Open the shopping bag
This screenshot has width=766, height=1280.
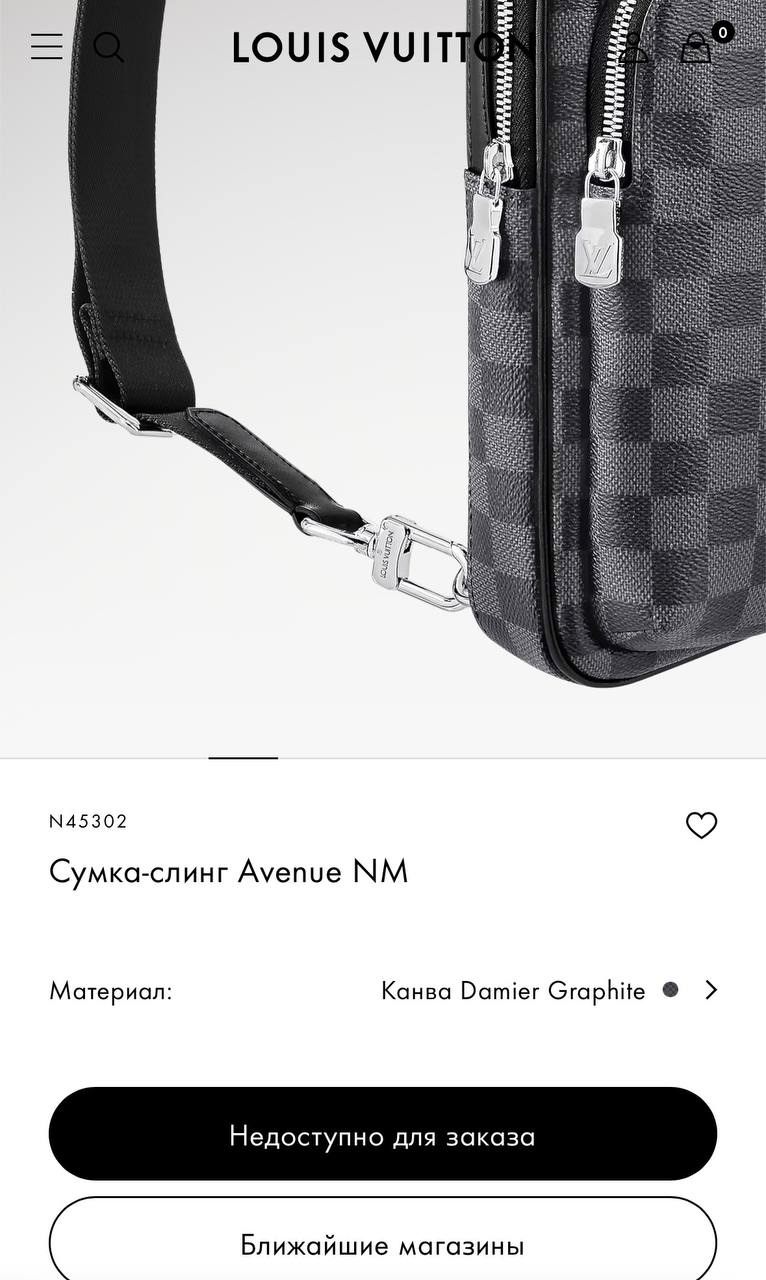(696, 47)
